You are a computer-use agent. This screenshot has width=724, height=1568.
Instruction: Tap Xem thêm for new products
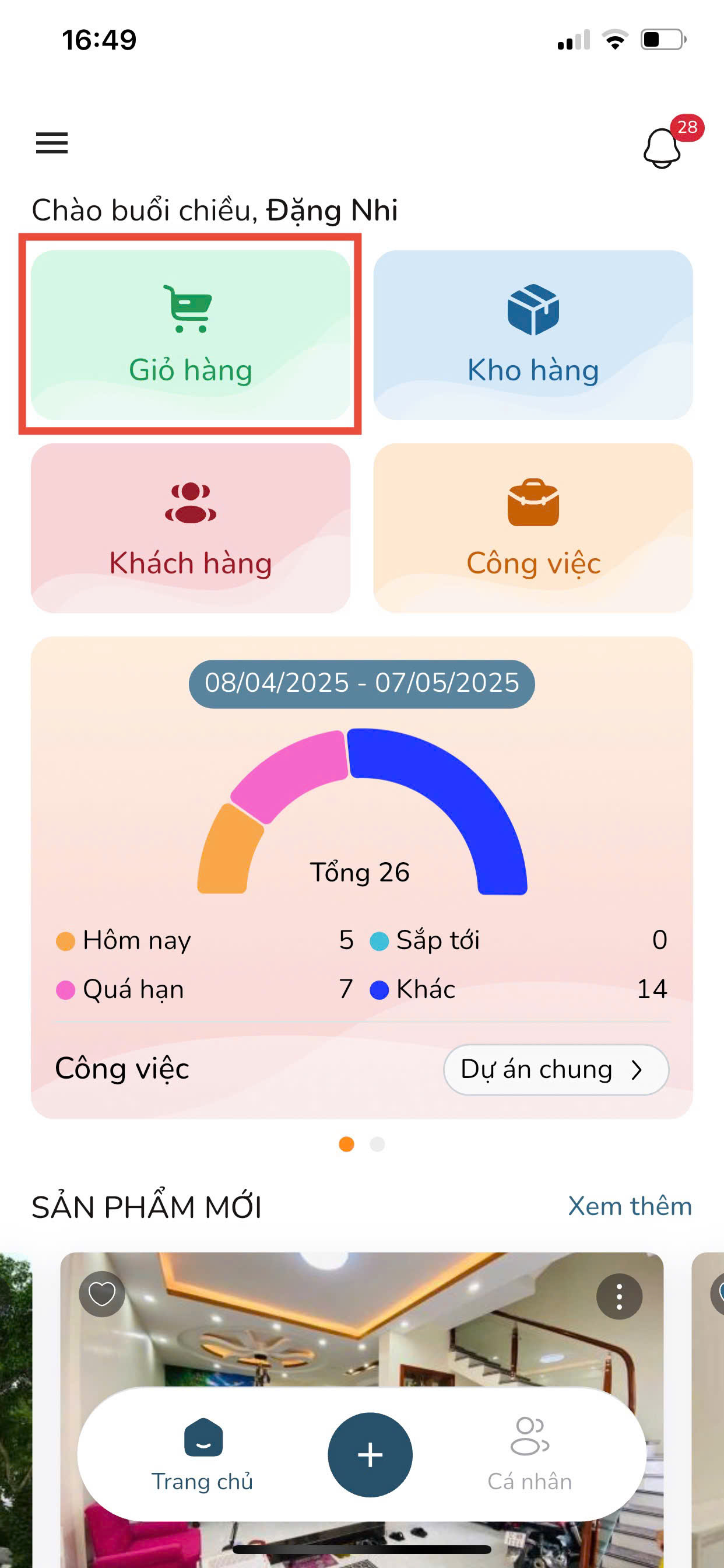(630, 1206)
